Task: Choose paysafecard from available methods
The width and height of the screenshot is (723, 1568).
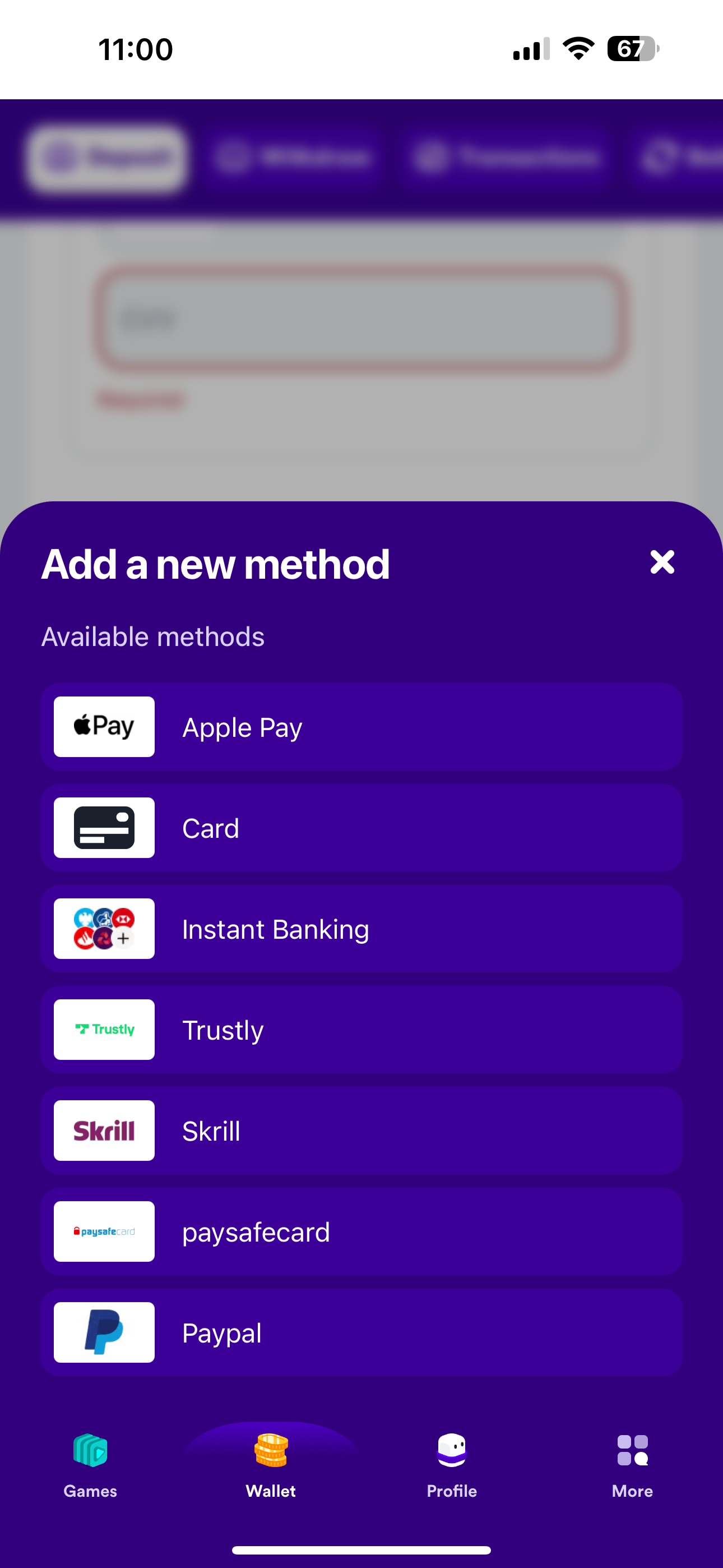Action: (361, 1232)
